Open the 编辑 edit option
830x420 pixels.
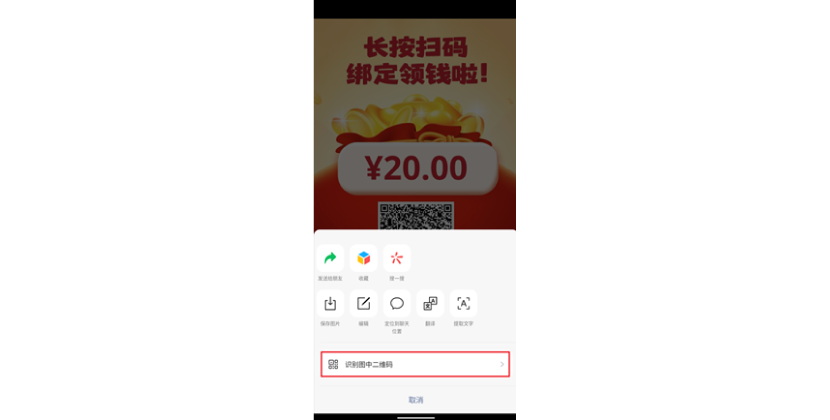tap(364, 304)
